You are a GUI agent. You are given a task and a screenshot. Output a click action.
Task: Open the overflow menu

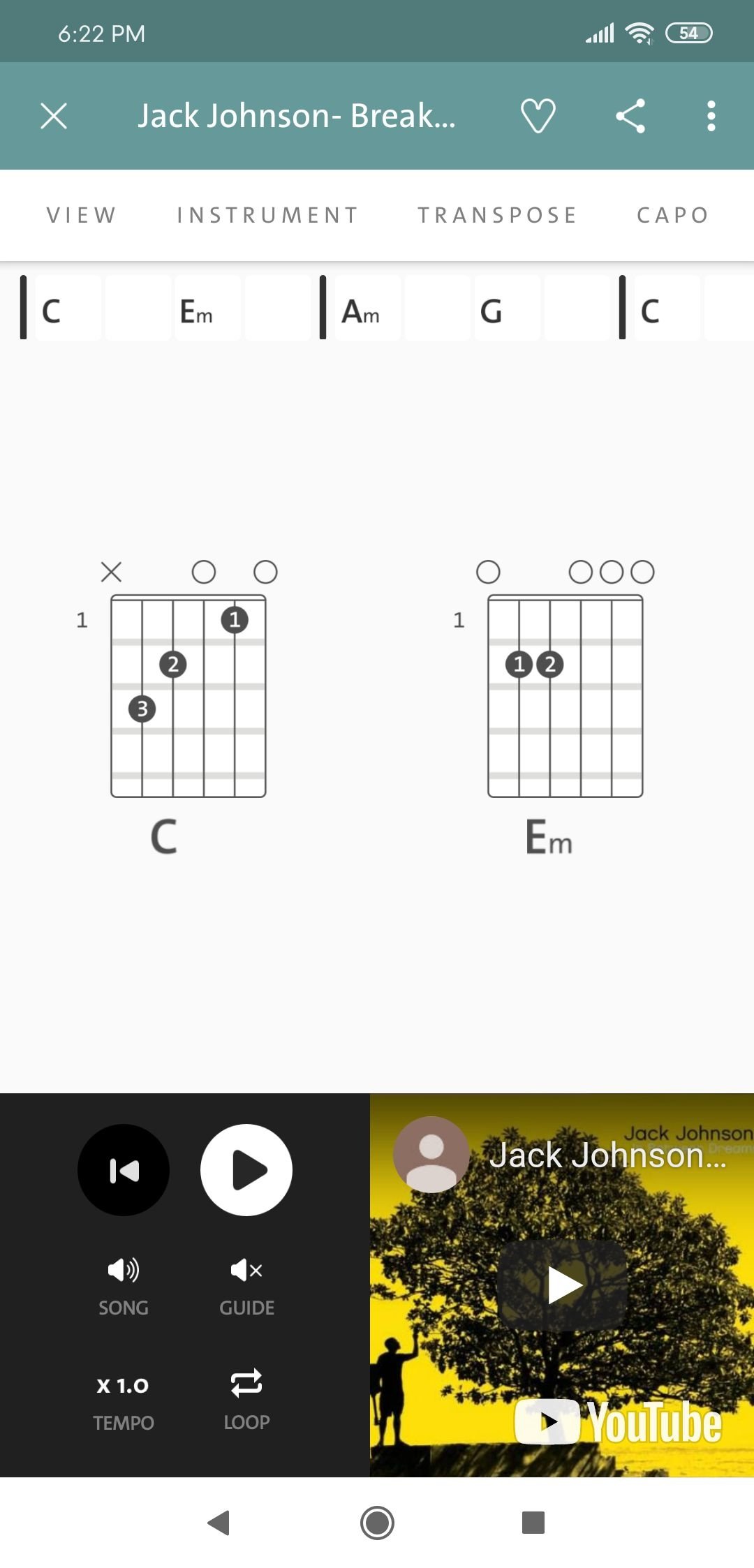(711, 116)
